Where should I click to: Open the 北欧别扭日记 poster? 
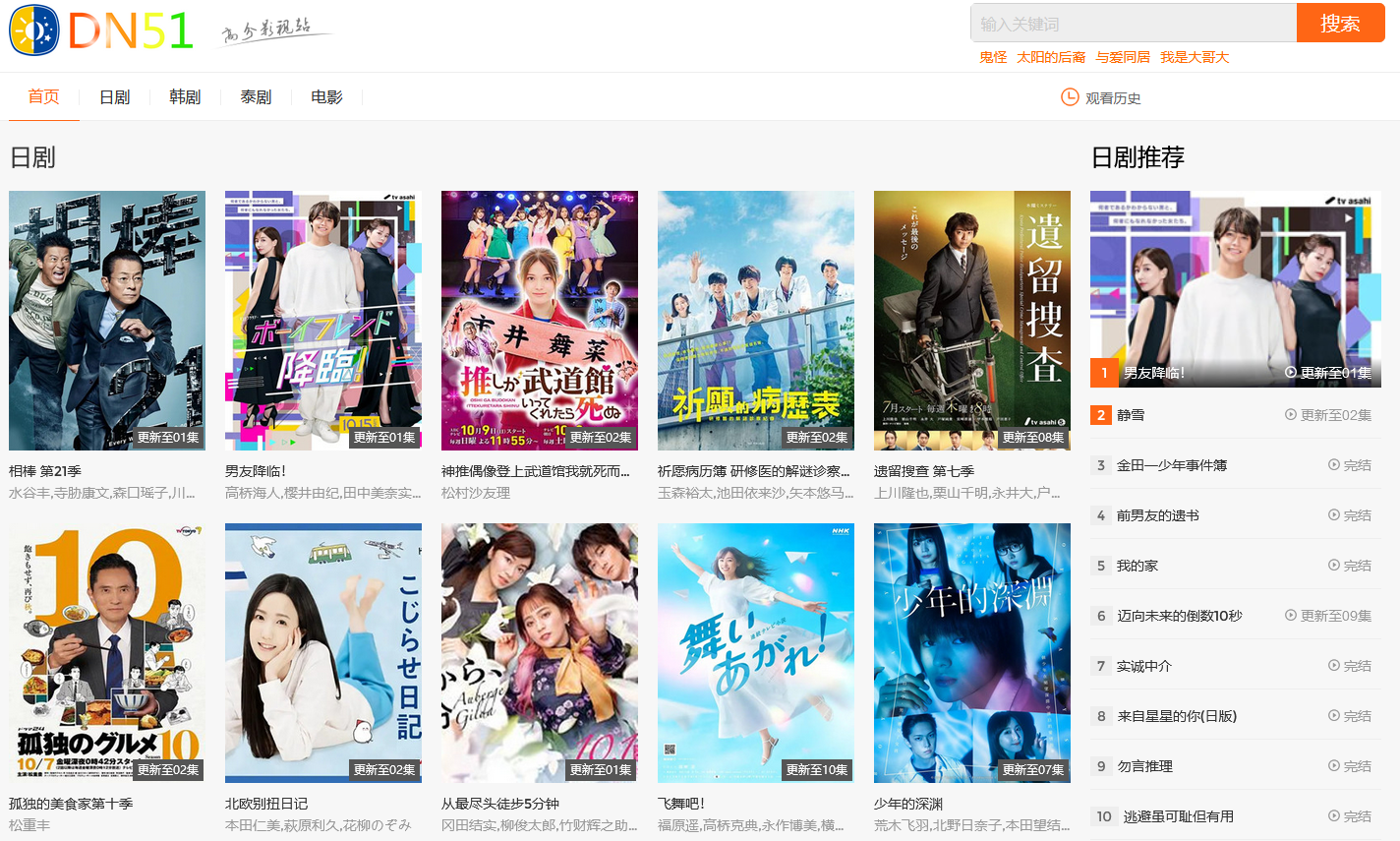coord(322,652)
